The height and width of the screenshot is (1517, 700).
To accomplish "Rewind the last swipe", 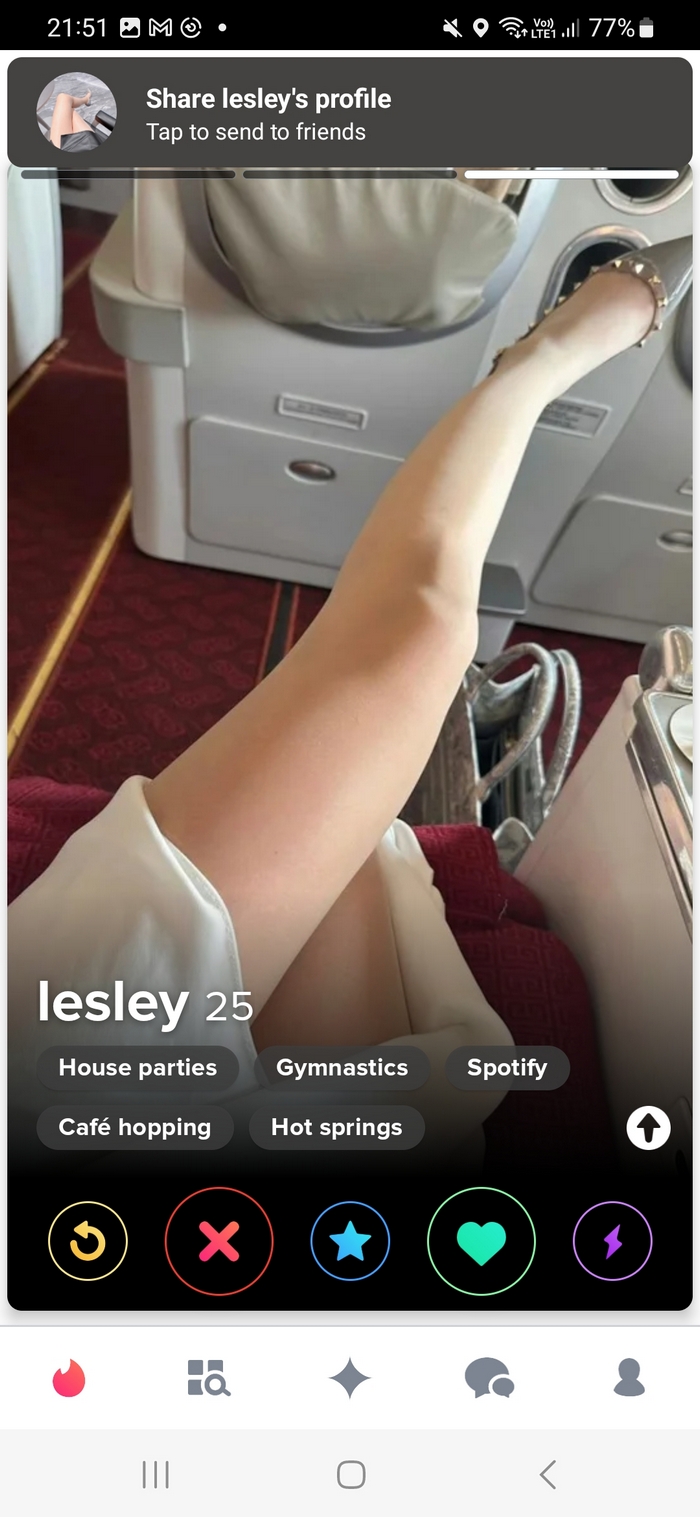I will pyautogui.click(x=88, y=1241).
